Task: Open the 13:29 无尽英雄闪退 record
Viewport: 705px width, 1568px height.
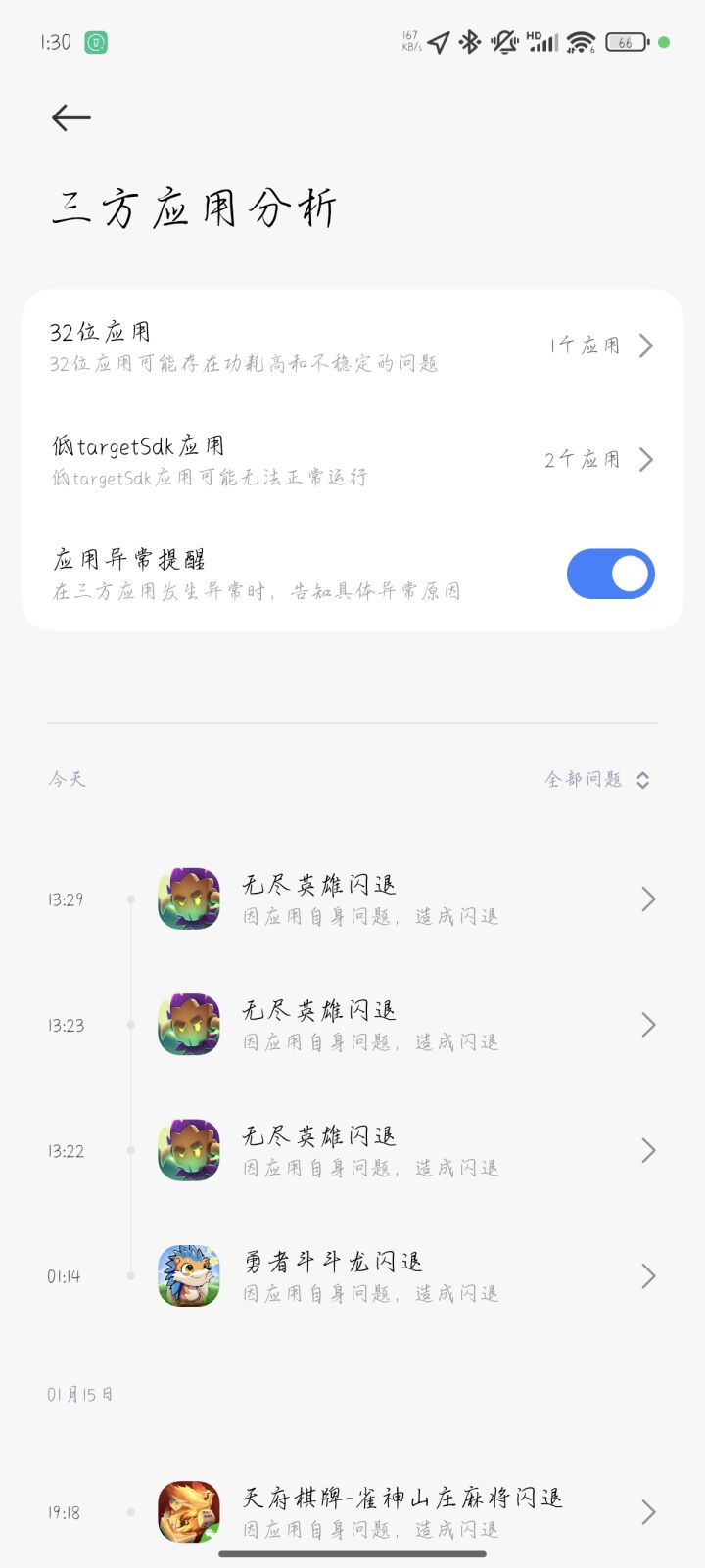Action: 392,899
